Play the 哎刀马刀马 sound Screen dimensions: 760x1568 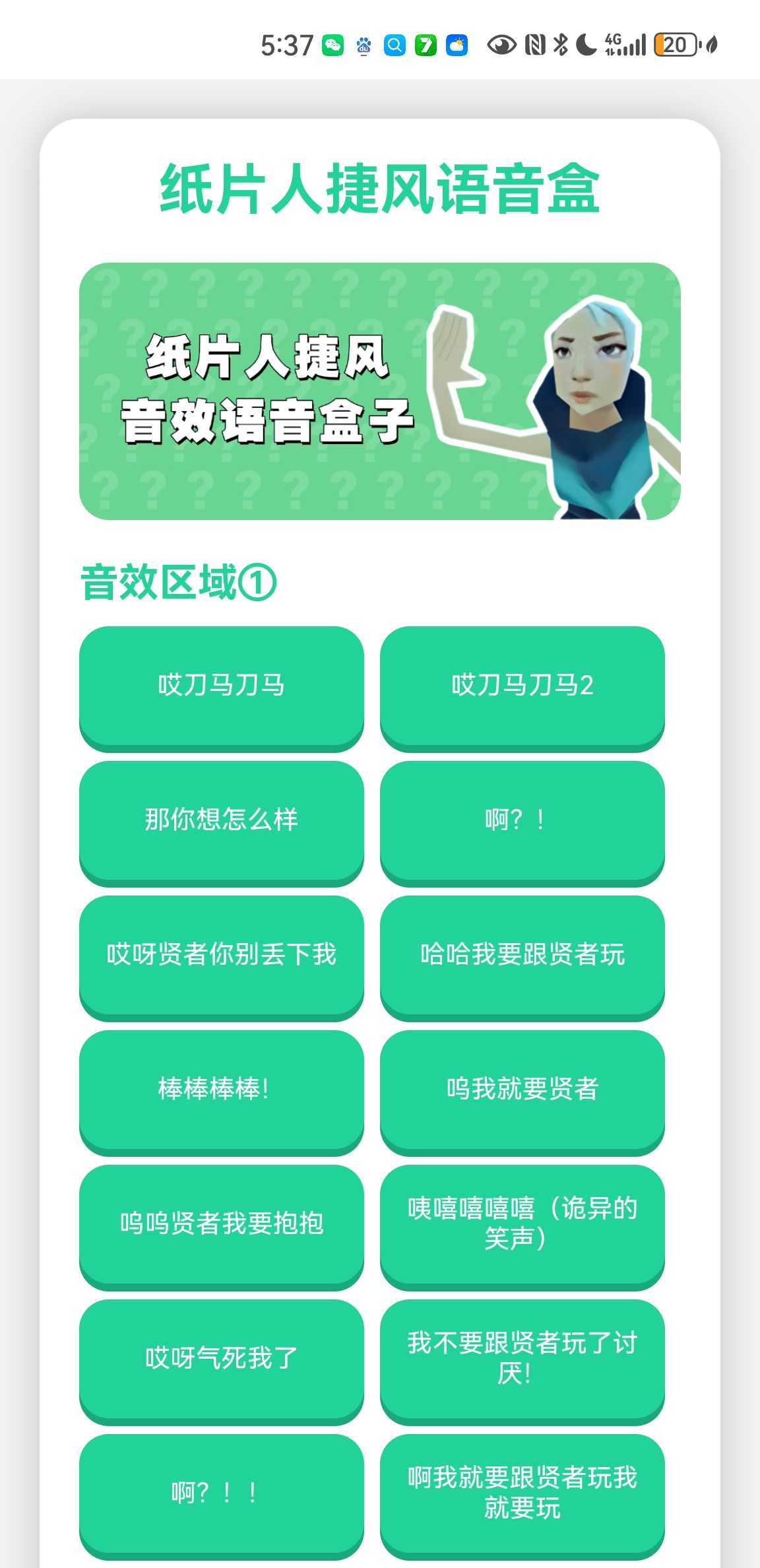pos(221,686)
